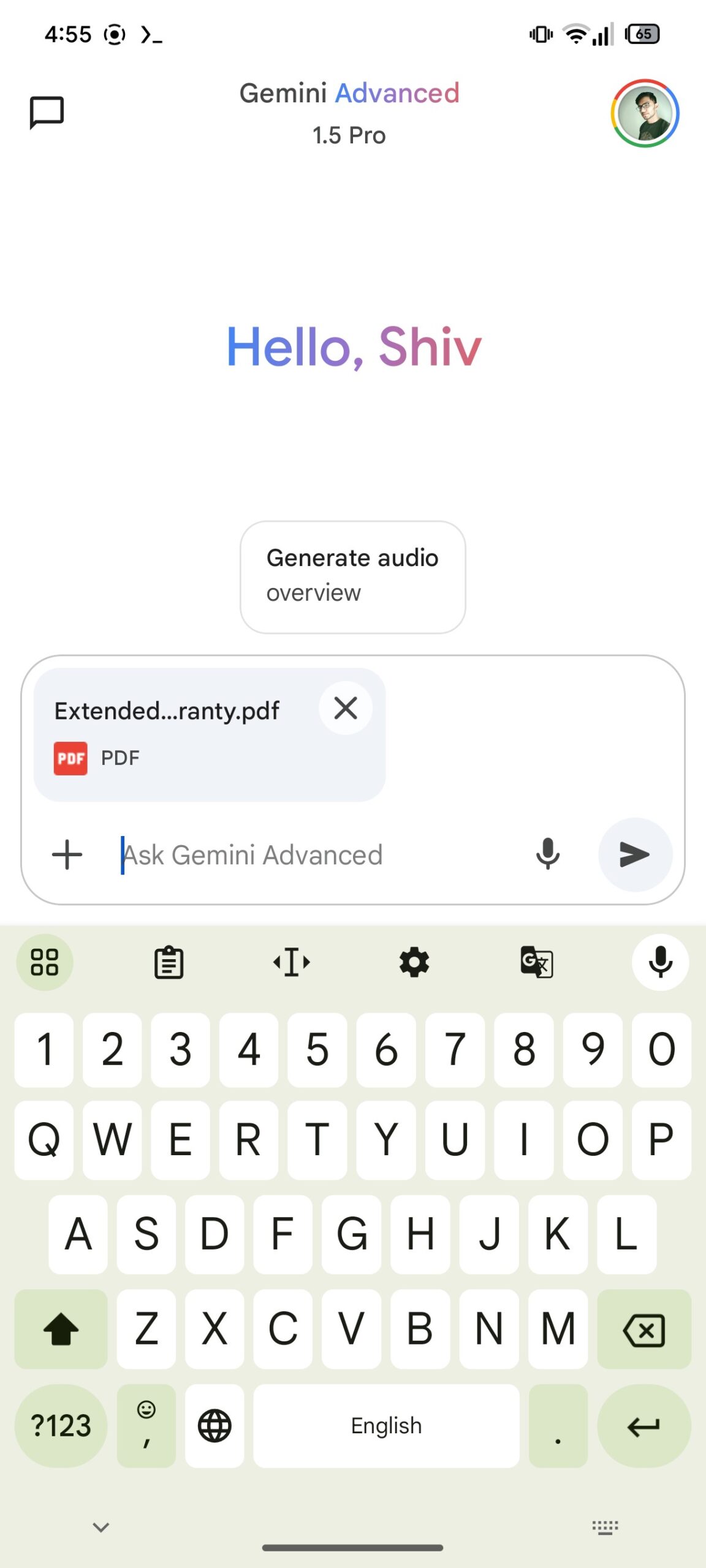Add another attachment with plus icon
Viewport: 706px width, 1568px height.
pos(67,854)
